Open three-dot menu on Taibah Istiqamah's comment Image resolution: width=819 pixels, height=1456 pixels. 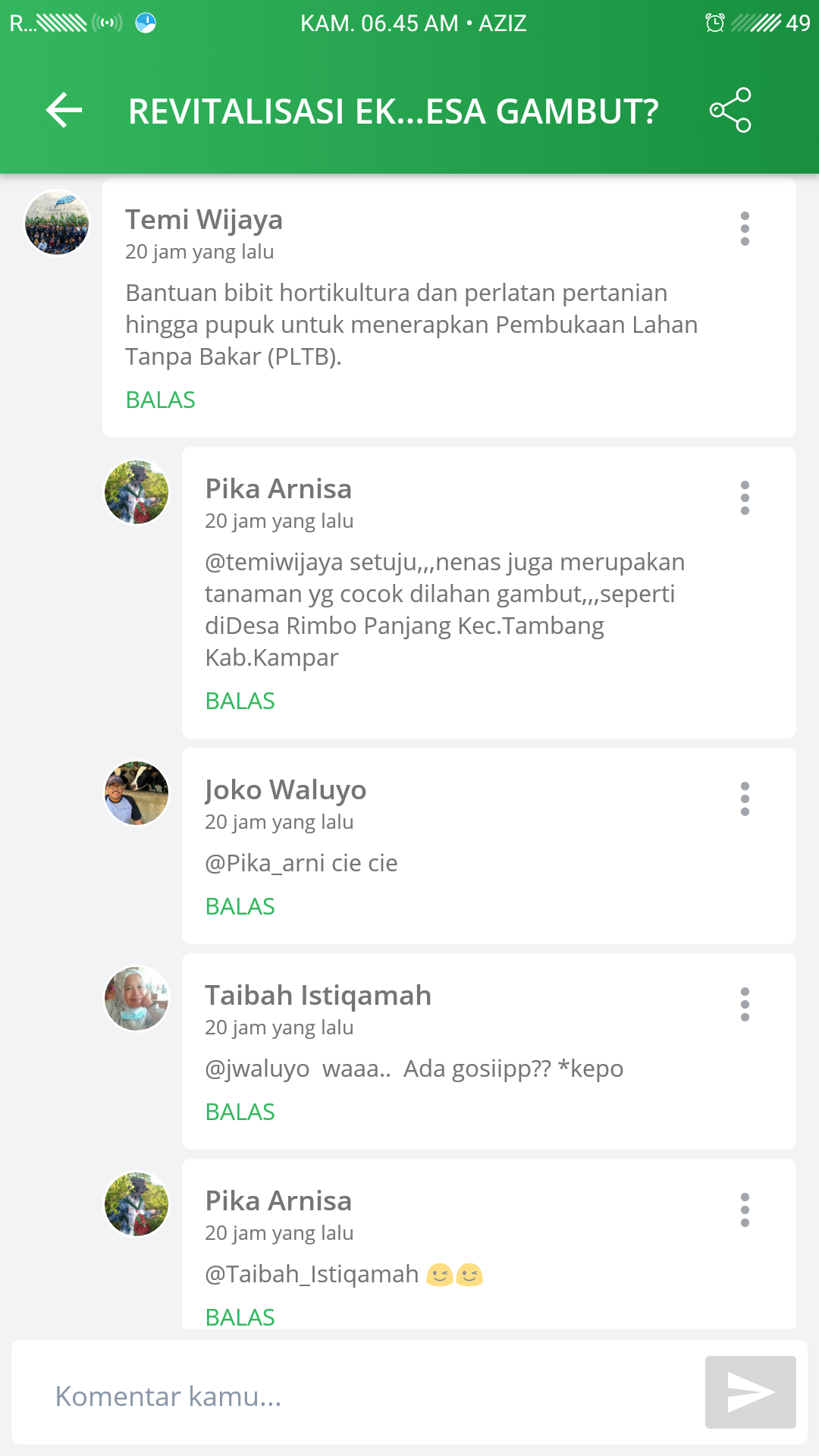(745, 1004)
